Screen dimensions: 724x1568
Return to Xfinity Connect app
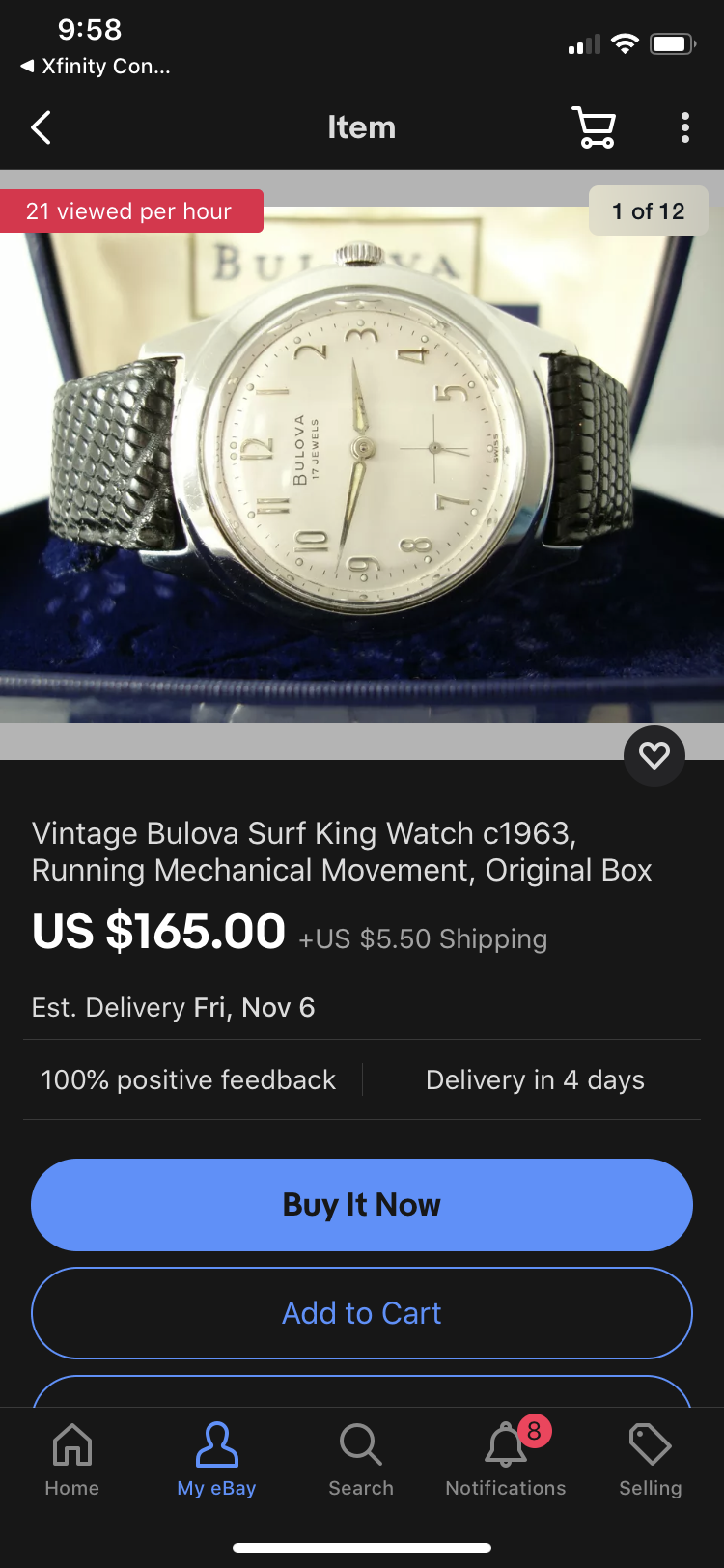click(x=95, y=67)
